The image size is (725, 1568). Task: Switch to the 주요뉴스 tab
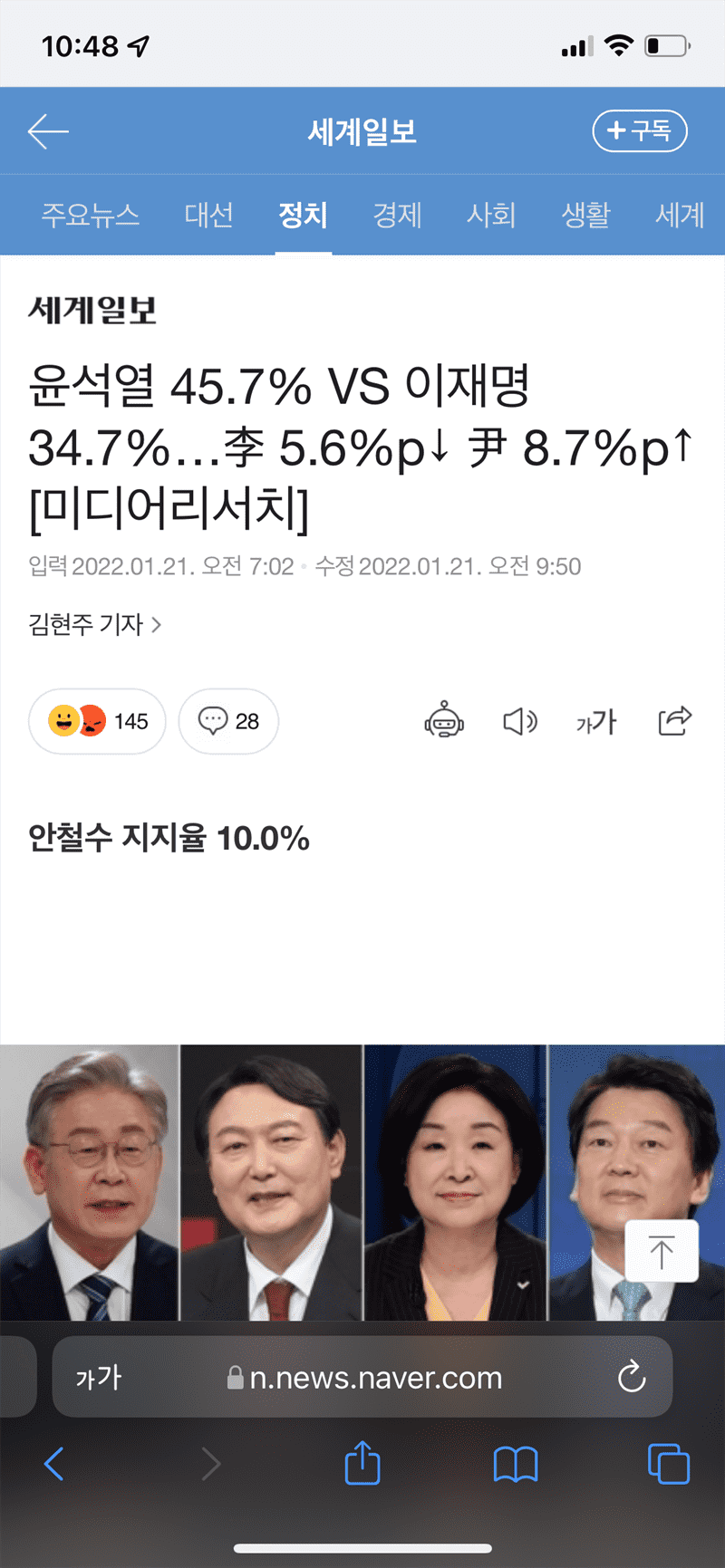pos(91,215)
